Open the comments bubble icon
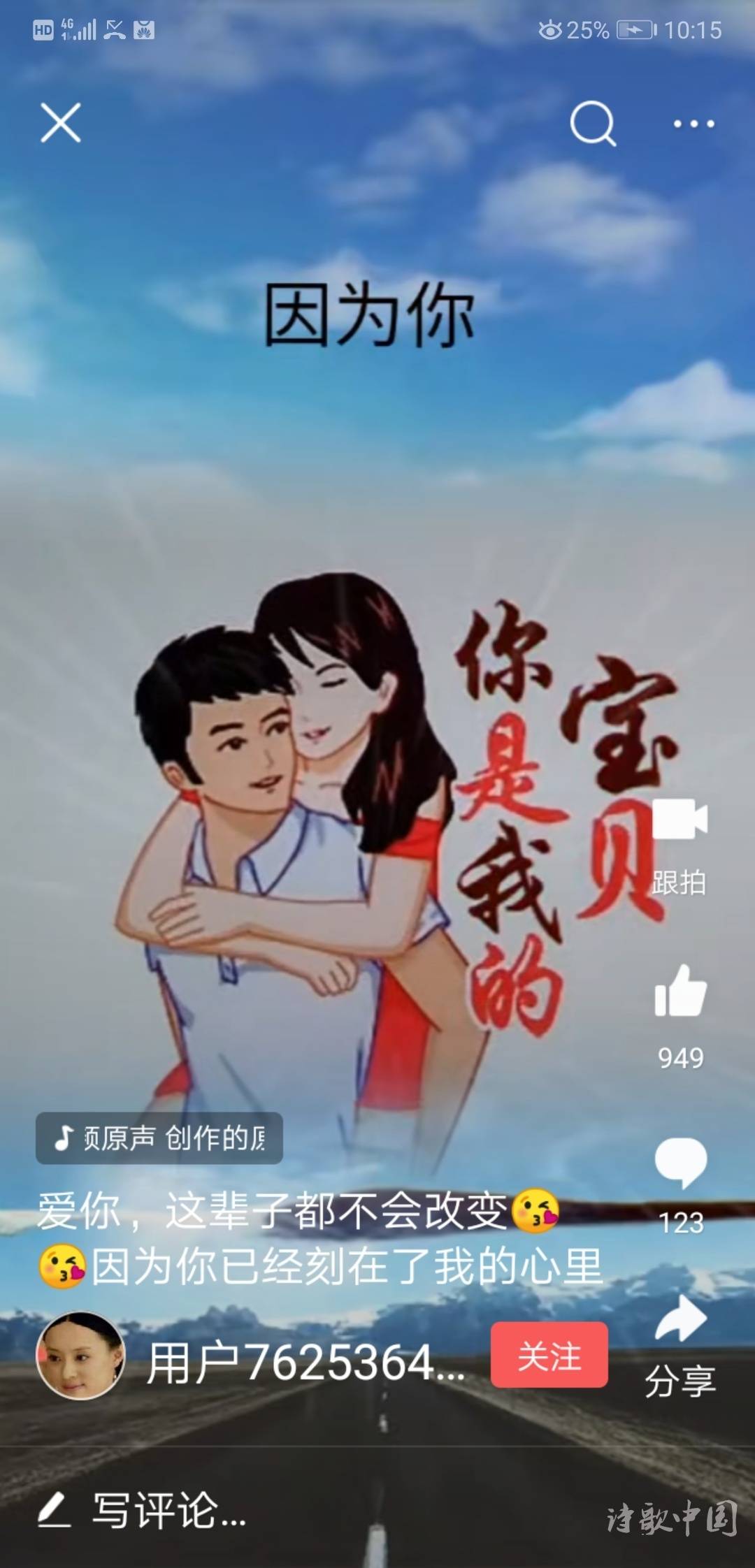Screen dimensions: 755x1568 point(680,1163)
